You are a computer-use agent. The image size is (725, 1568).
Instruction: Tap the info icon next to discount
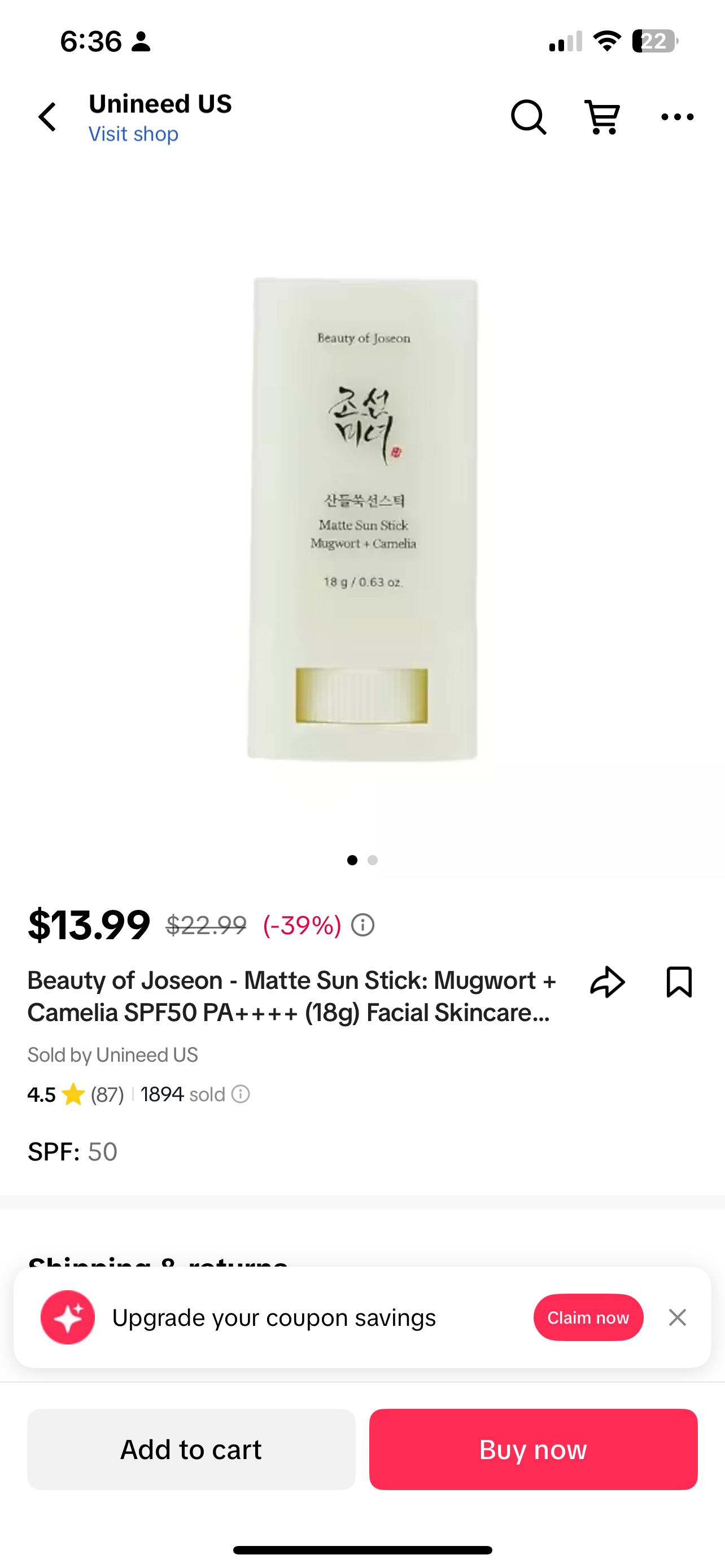click(363, 925)
